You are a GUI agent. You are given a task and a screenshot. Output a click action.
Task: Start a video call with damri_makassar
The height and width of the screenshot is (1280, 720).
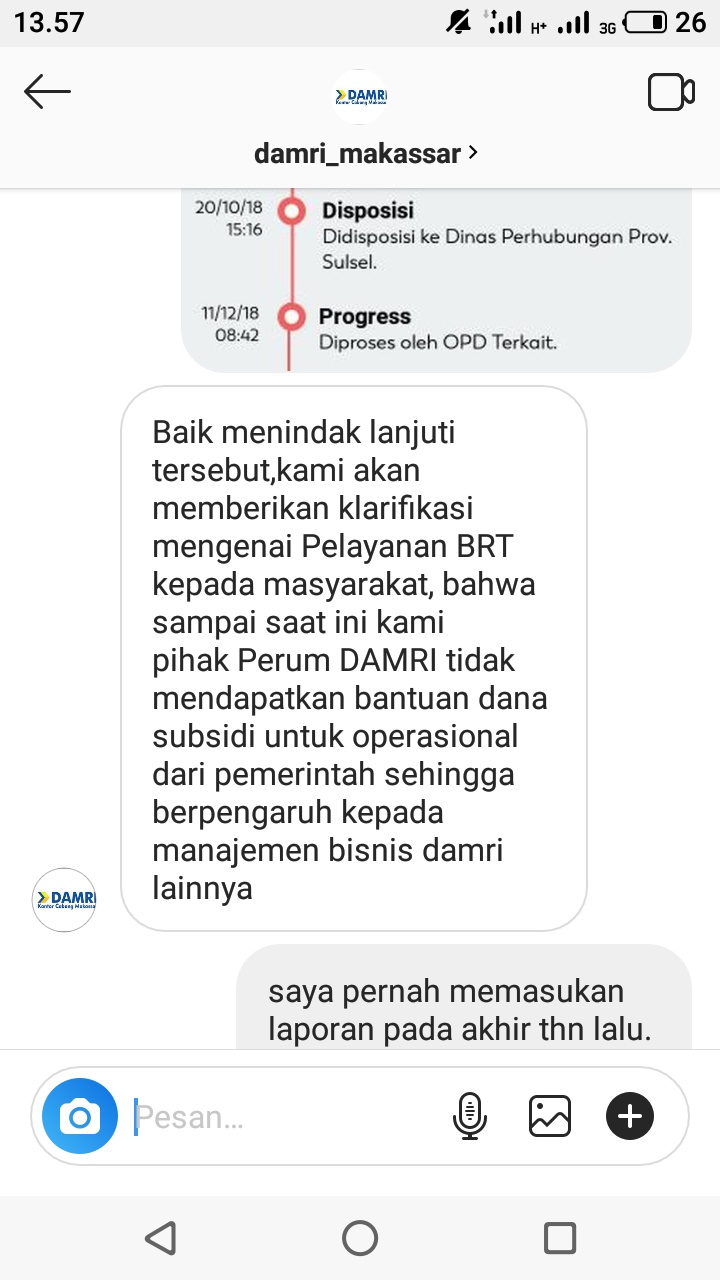click(671, 93)
